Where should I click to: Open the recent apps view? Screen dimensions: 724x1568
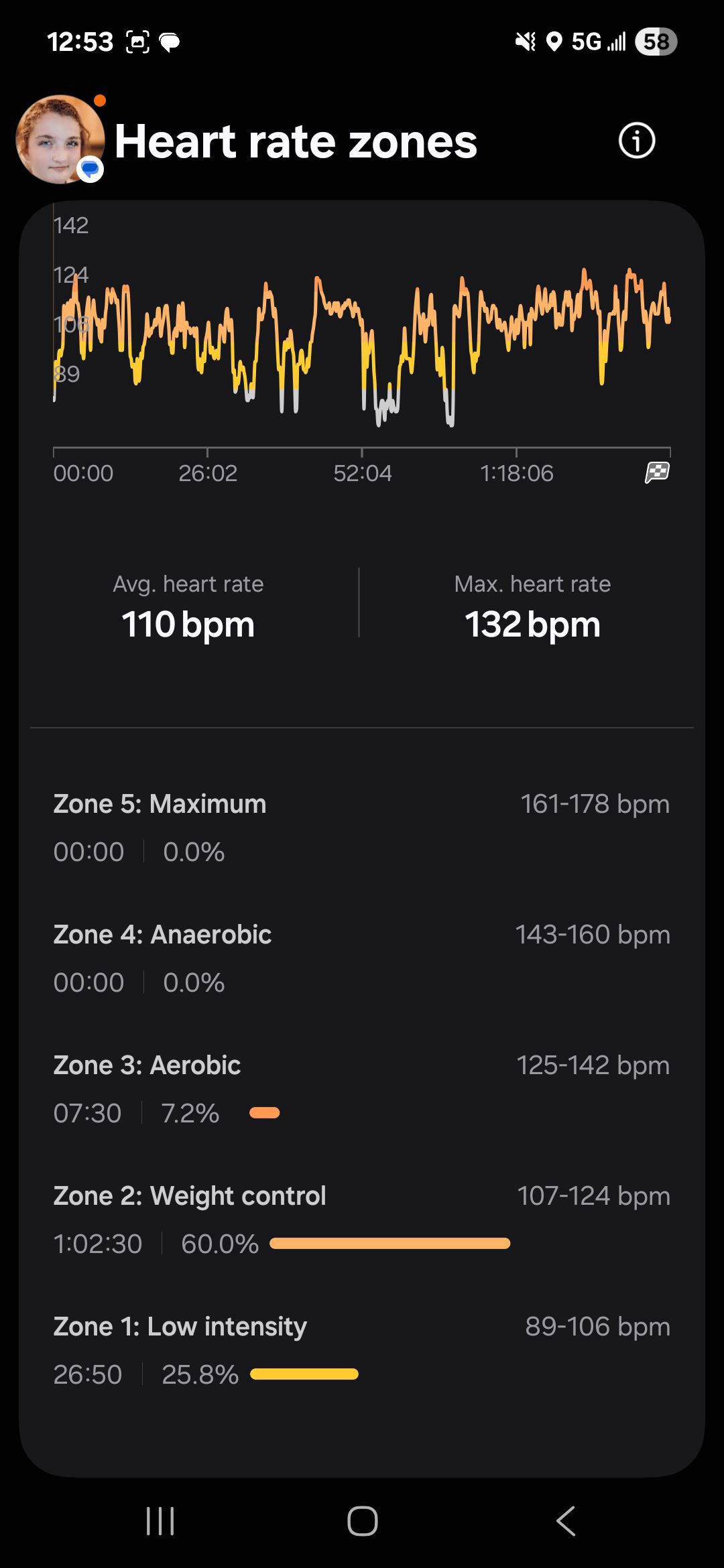point(160,1520)
